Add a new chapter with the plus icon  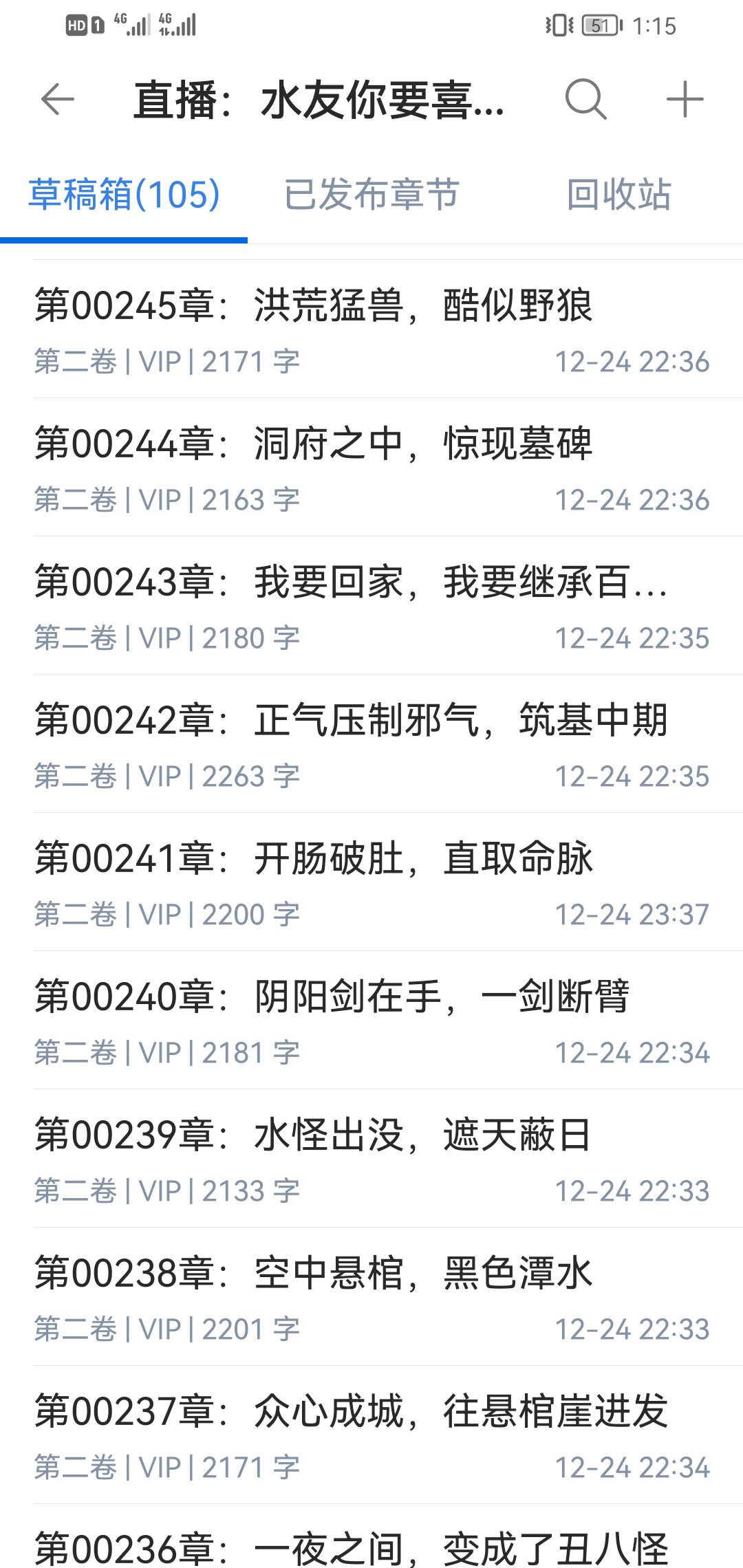tap(685, 100)
